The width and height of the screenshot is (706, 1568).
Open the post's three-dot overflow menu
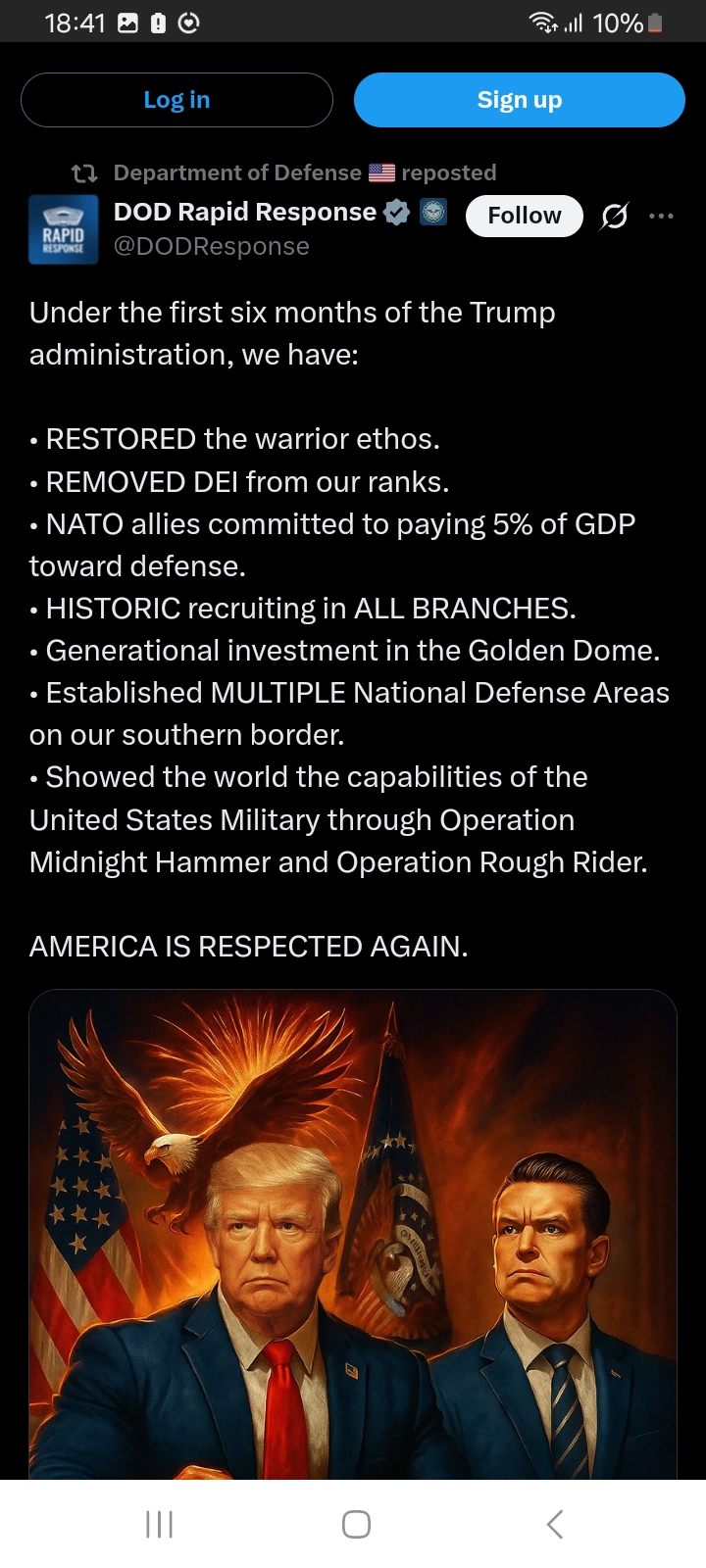coord(662,216)
